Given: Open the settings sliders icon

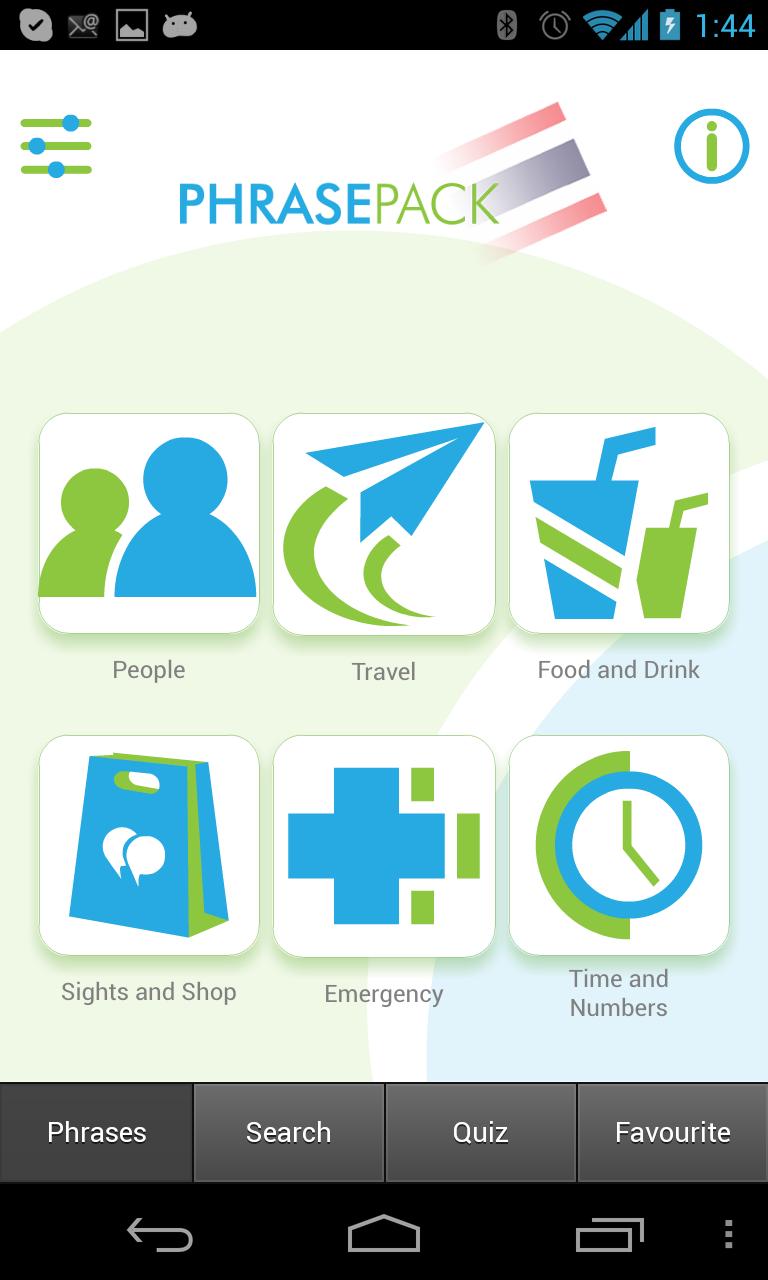Looking at the screenshot, I should pyautogui.click(x=56, y=146).
